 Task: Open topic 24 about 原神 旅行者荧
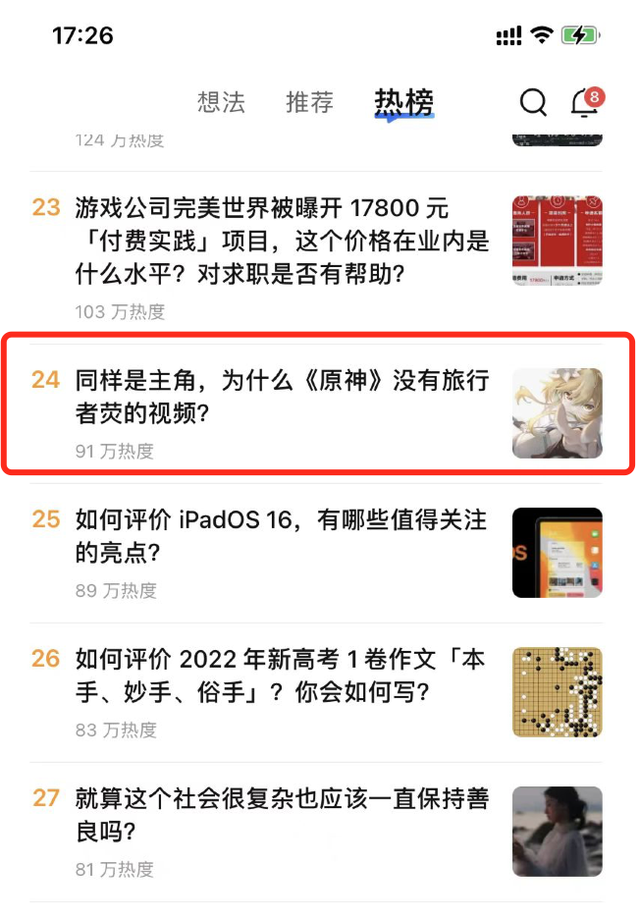pos(282,396)
